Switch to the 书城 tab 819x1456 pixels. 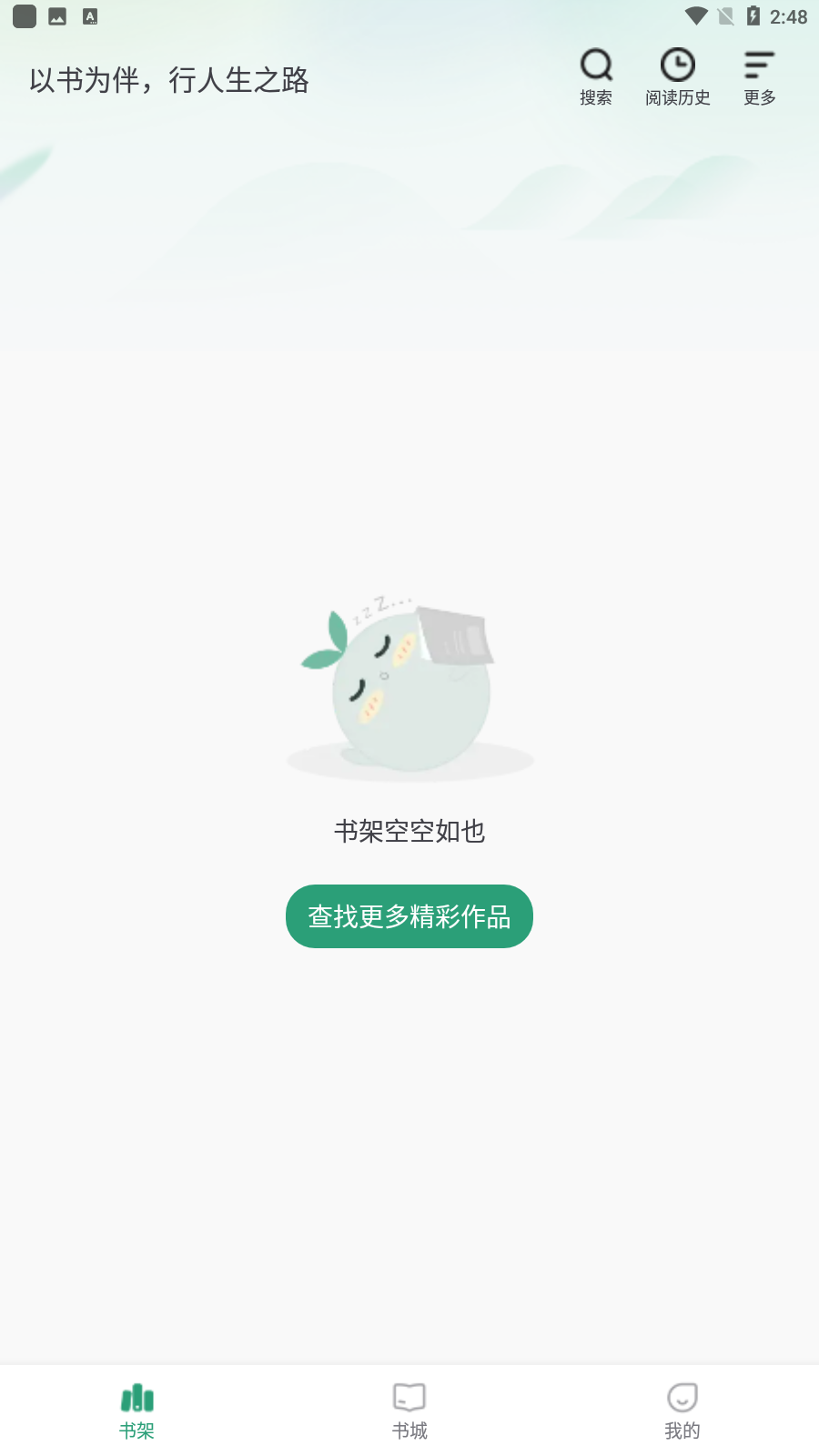pyautogui.click(x=409, y=1409)
